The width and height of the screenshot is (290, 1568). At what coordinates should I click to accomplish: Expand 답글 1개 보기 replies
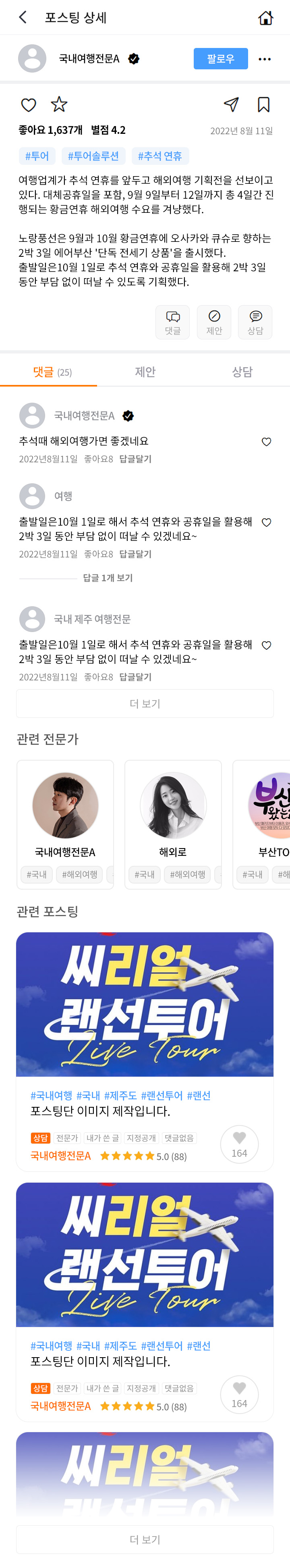click(x=108, y=578)
